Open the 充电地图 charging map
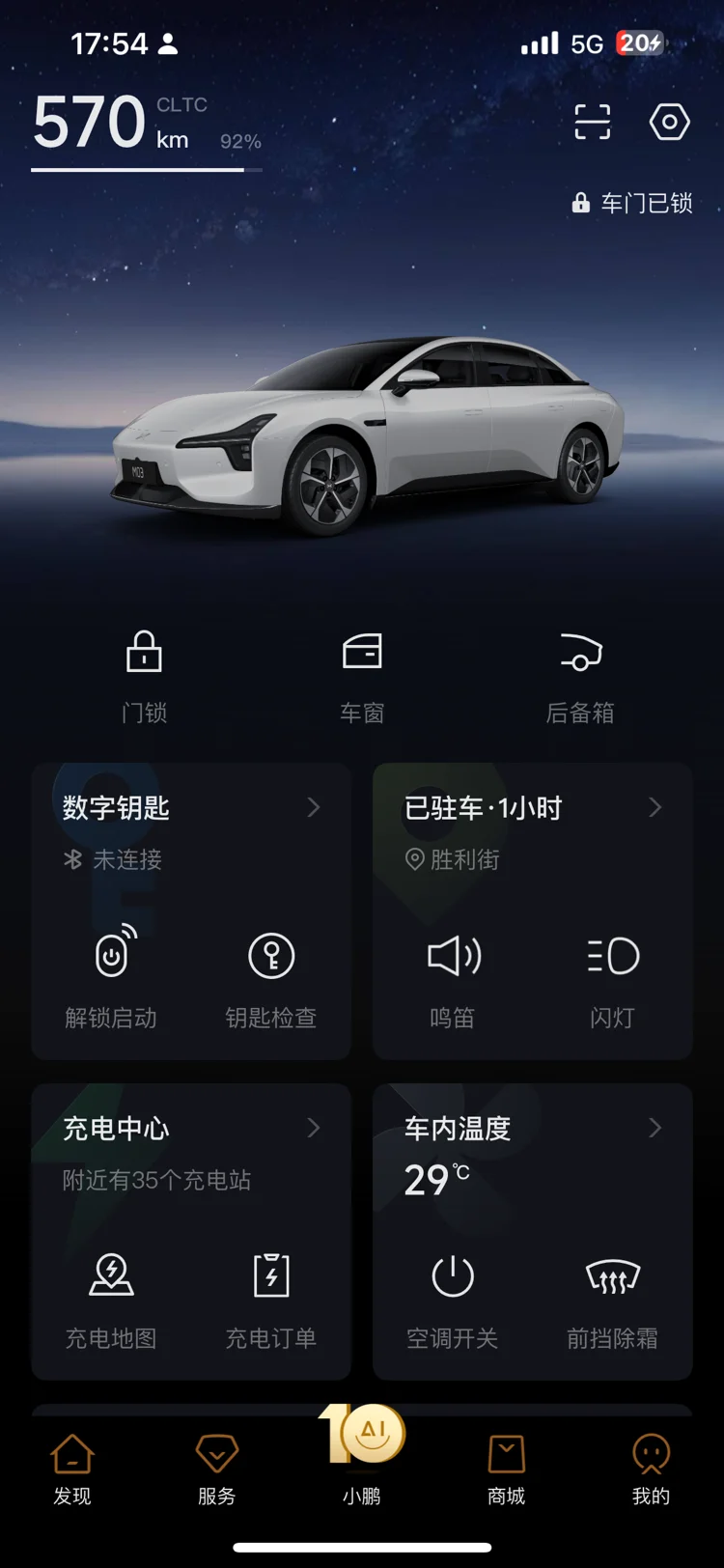 tap(111, 1296)
